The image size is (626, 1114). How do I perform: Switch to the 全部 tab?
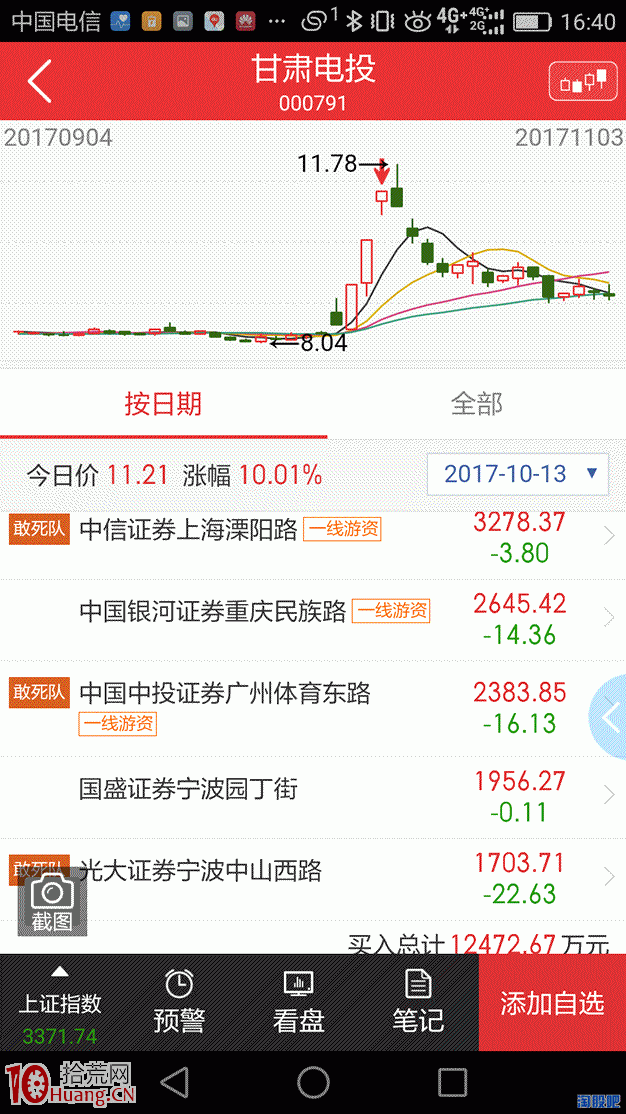pyautogui.click(x=477, y=404)
